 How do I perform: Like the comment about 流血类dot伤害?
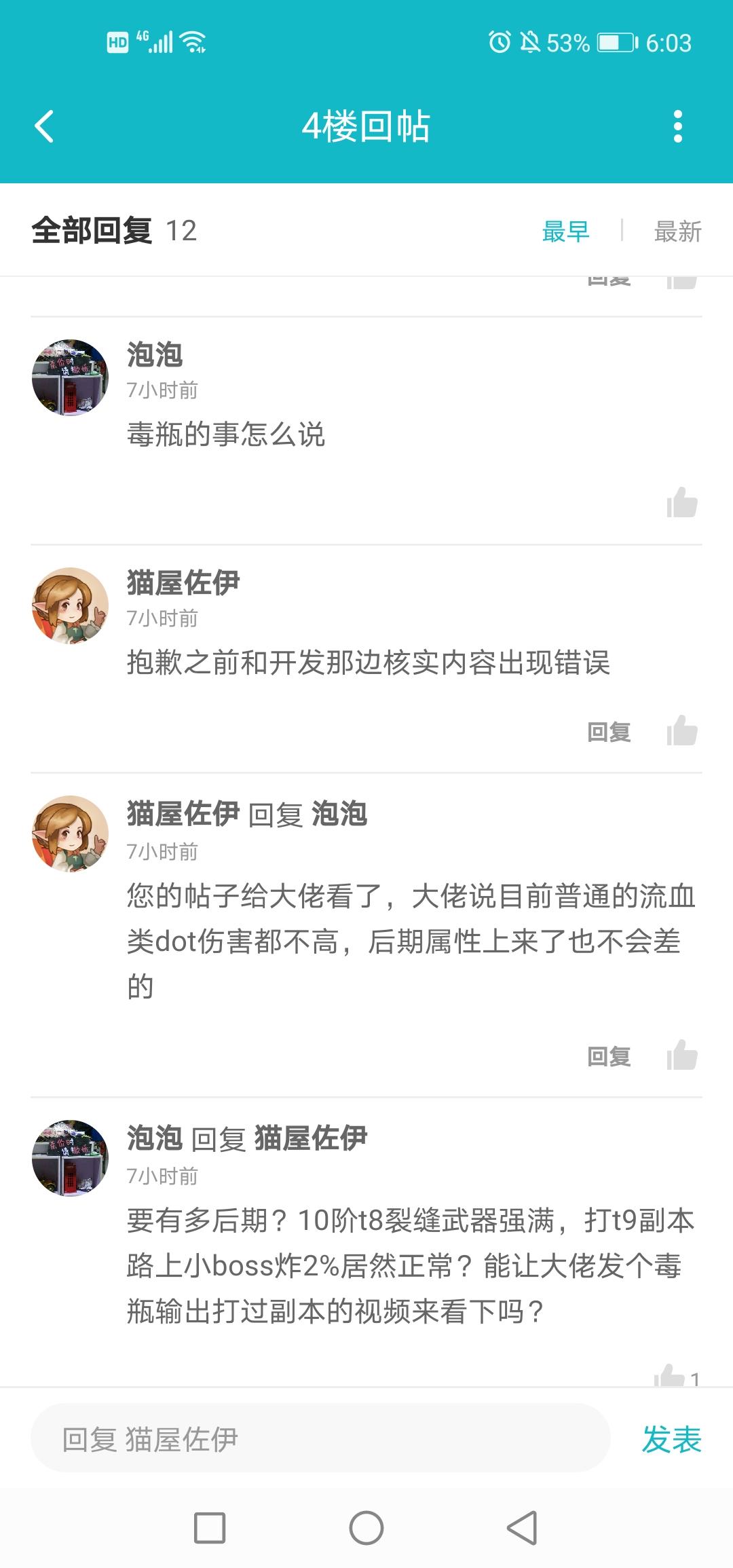click(682, 1056)
